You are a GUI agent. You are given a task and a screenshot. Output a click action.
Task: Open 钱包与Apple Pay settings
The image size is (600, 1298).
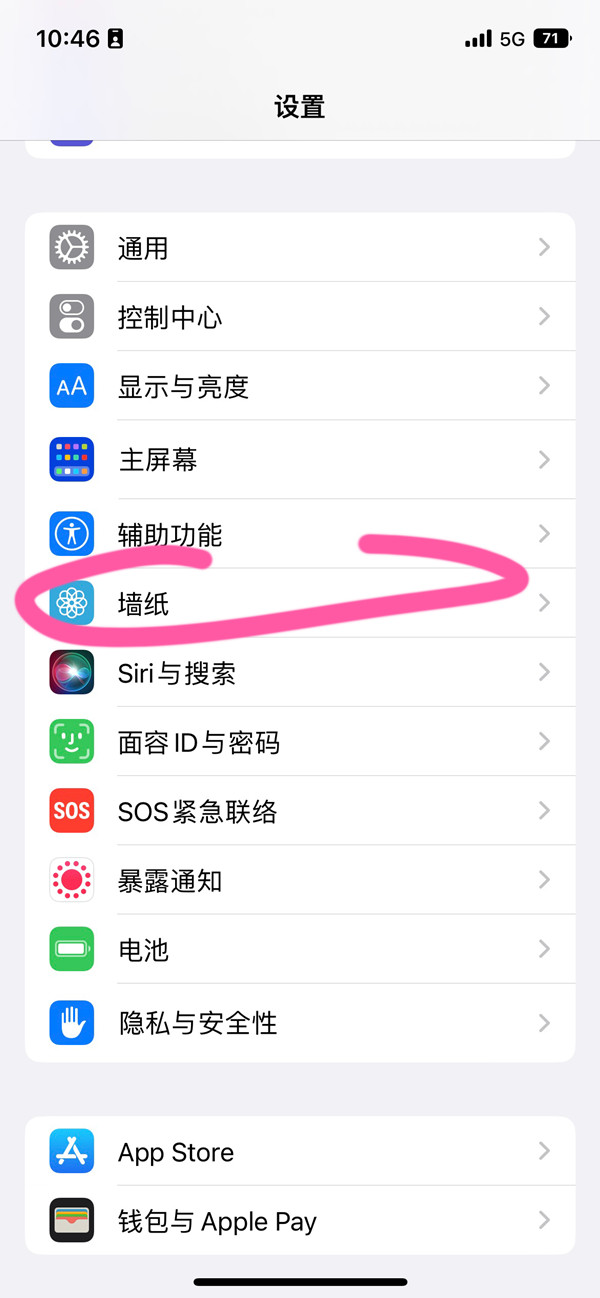pos(300,1221)
